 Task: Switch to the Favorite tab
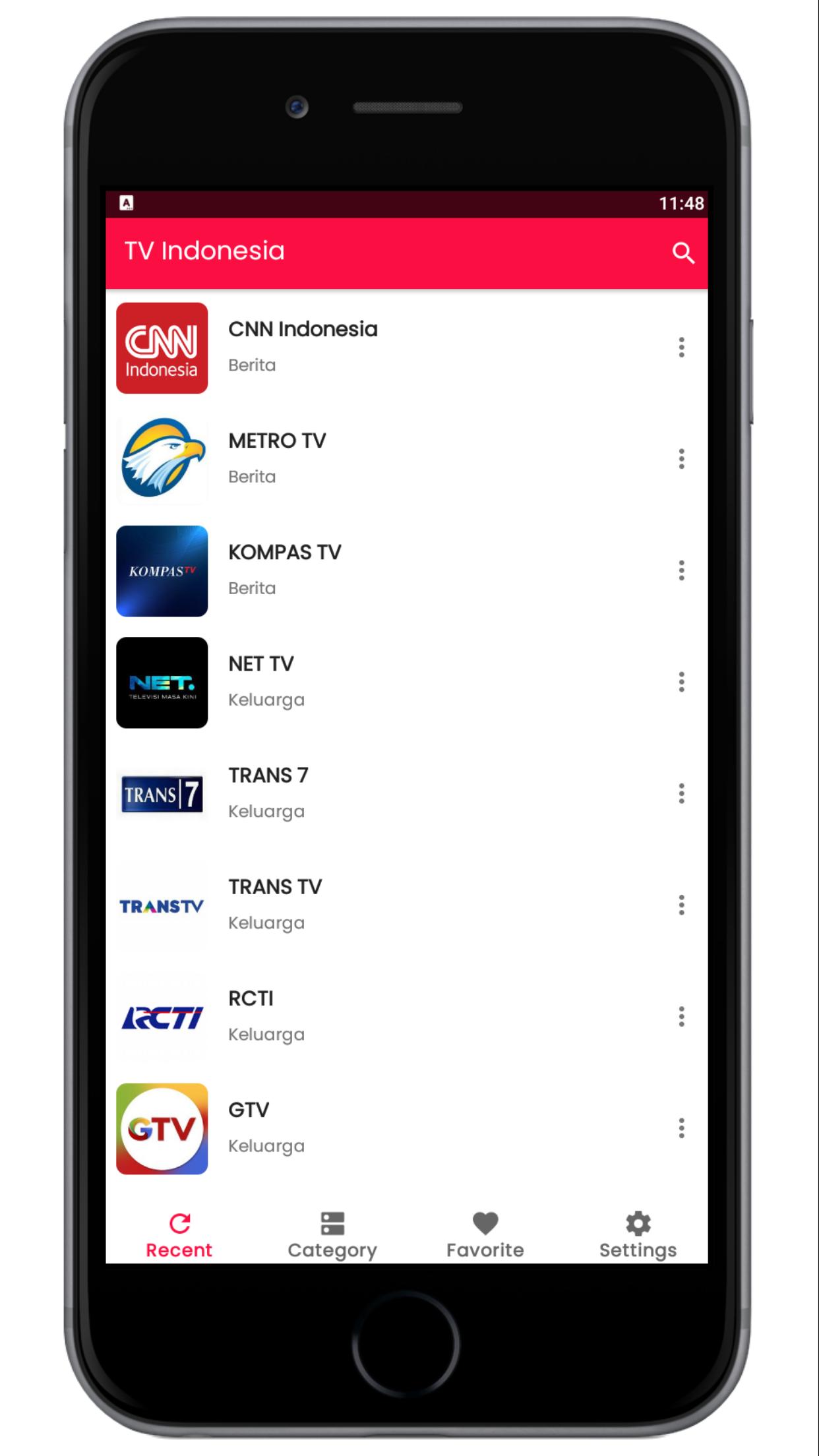485,1235
